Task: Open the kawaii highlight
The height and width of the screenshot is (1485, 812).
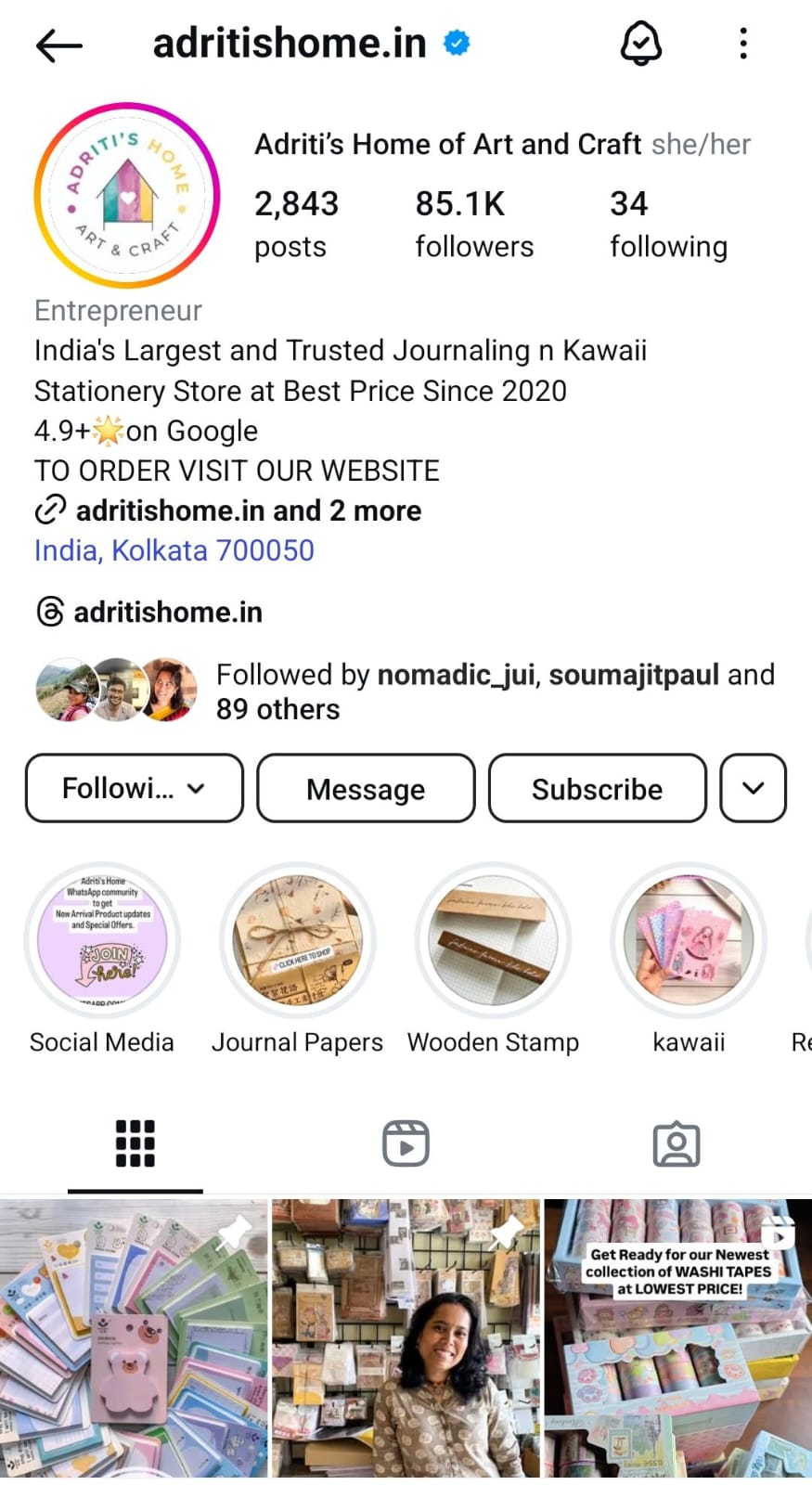Action: click(689, 941)
